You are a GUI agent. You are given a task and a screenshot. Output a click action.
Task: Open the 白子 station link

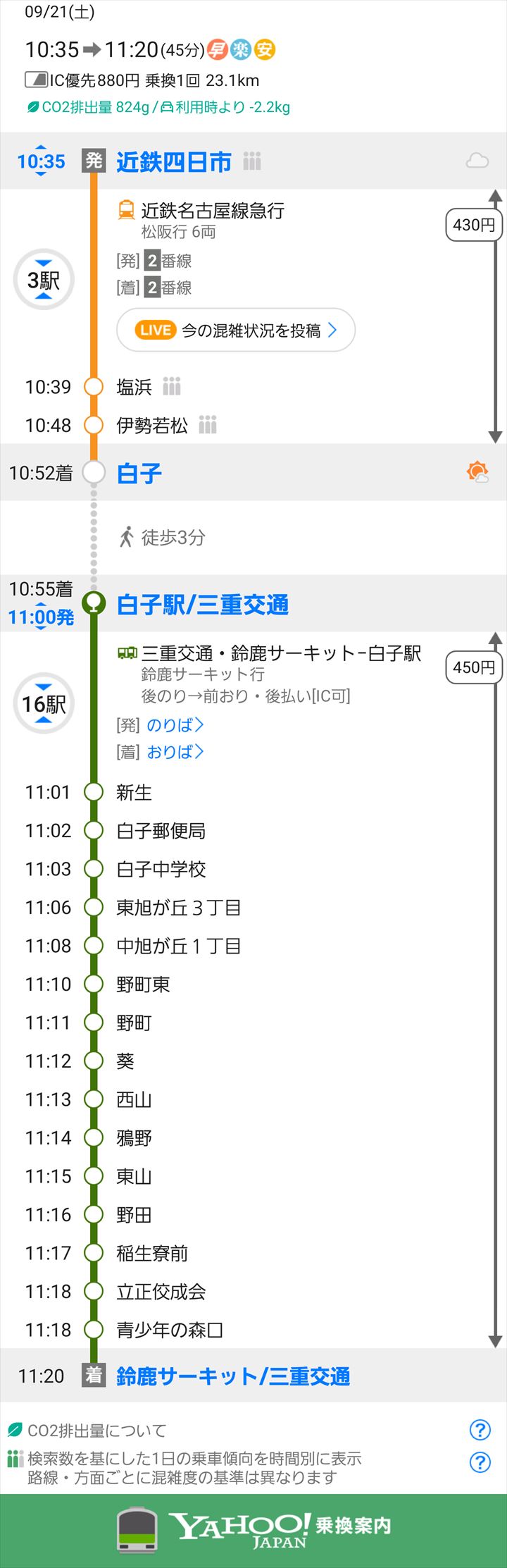[x=139, y=473]
